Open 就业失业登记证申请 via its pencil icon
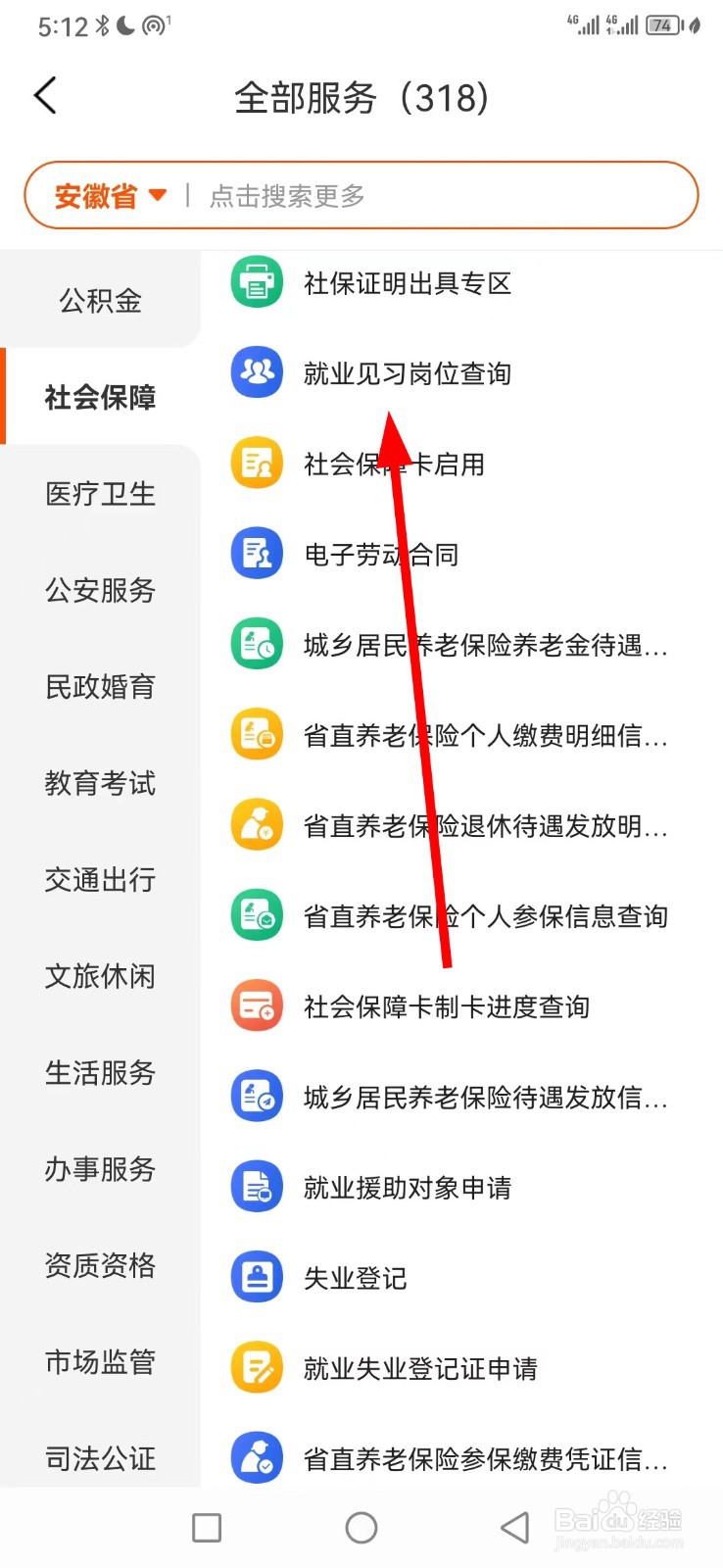This screenshot has height=1568, width=723. click(x=256, y=1367)
